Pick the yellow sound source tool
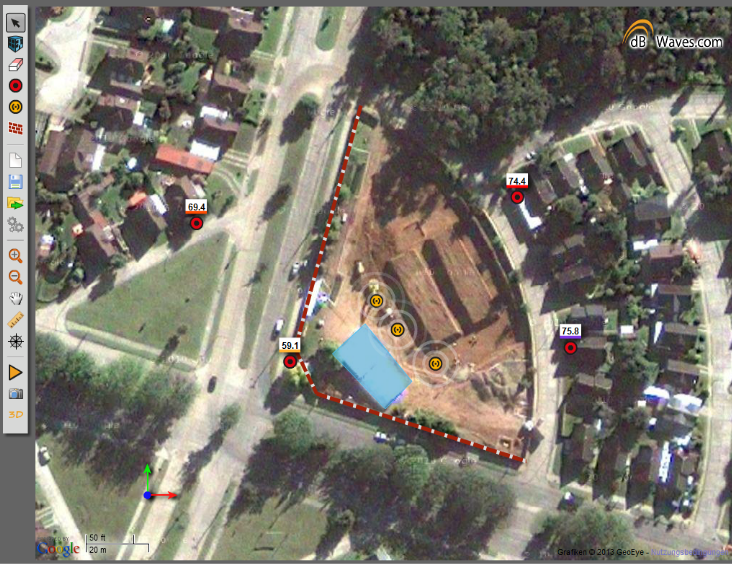This screenshot has width=732, height=564. [x=15, y=107]
